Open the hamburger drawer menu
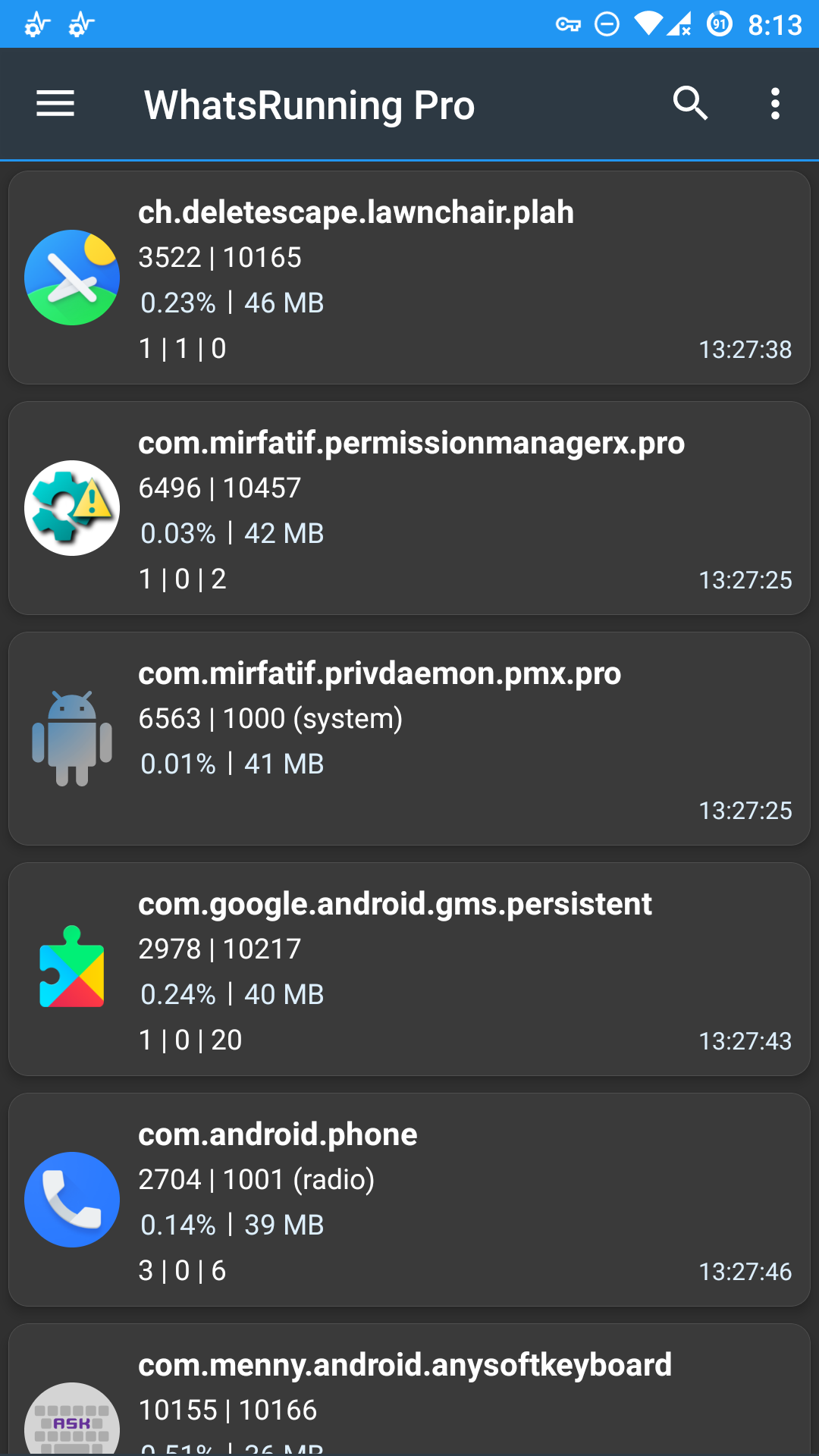The height and width of the screenshot is (1456, 819). pos(55,104)
